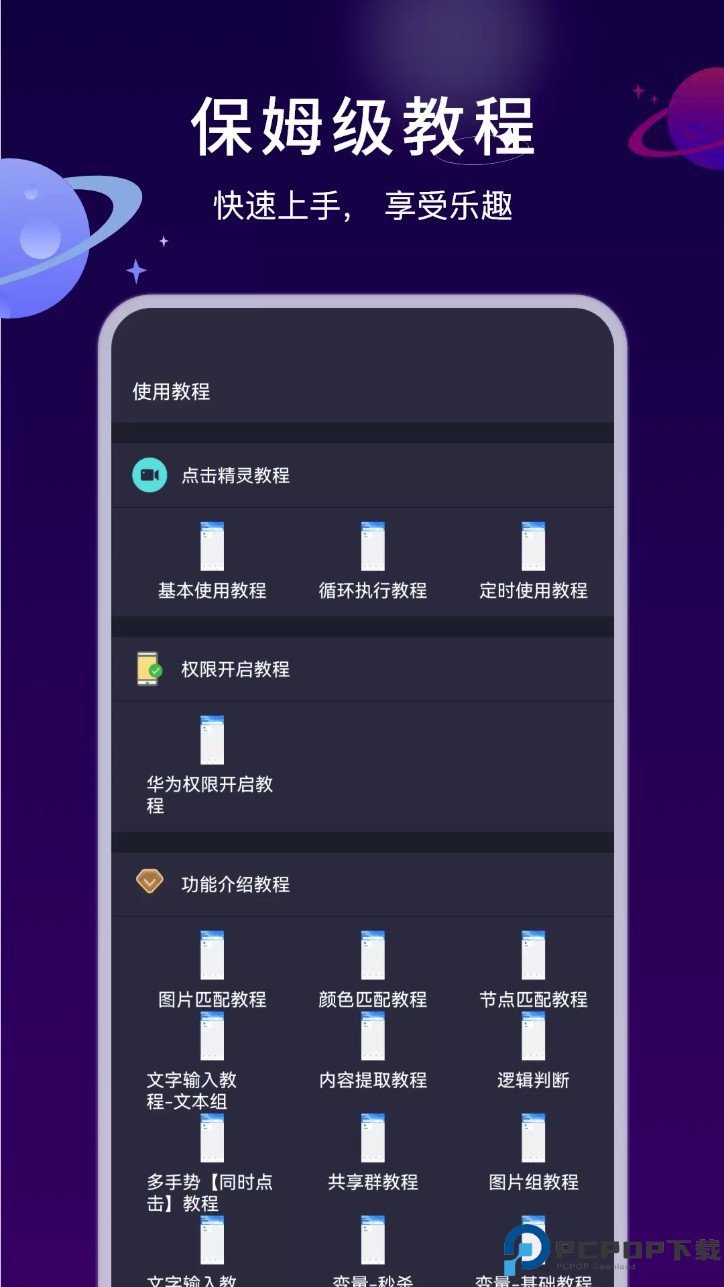724x1287 pixels.
Task: Click the phone-with-checkmark icon beside 权限开启教程
Action: [x=148, y=669]
